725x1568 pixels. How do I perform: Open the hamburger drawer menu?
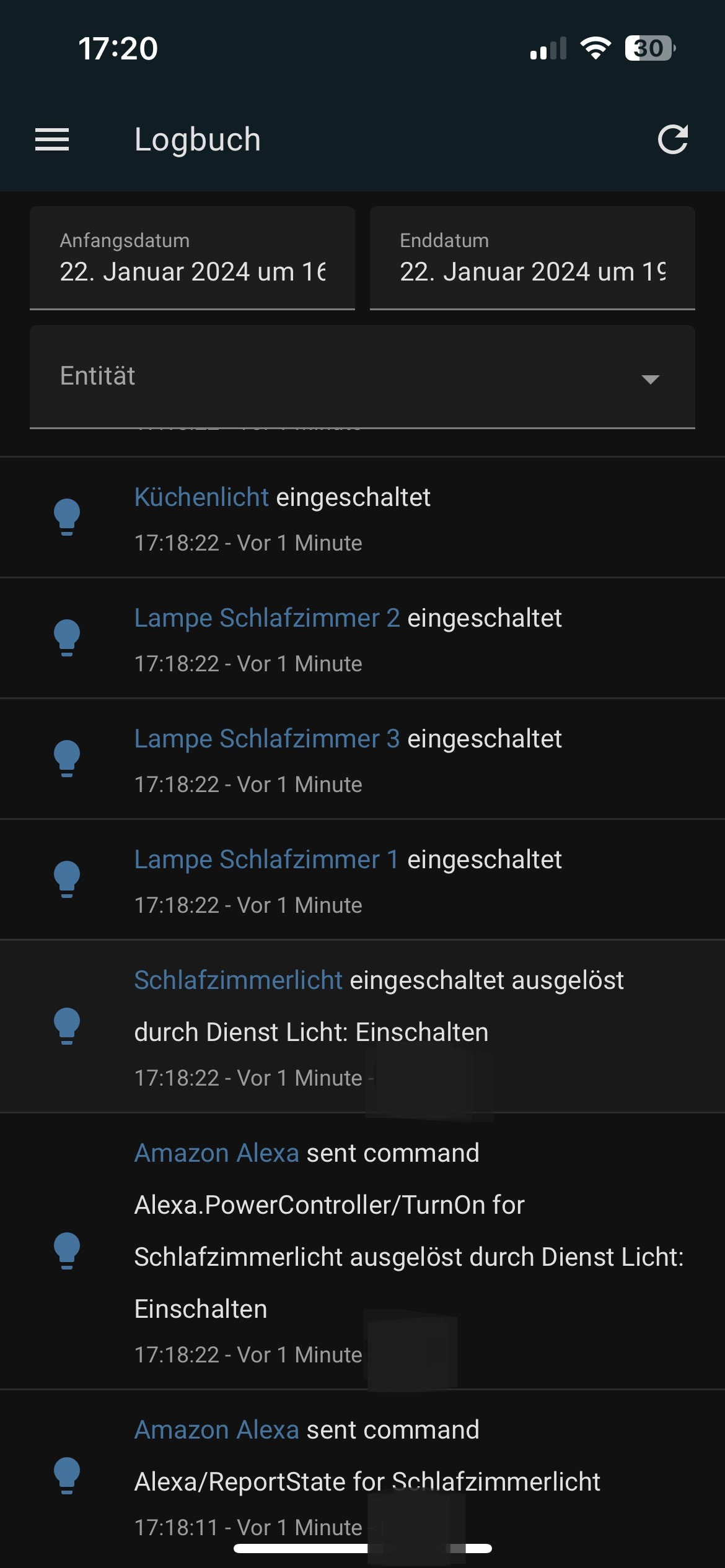point(52,139)
